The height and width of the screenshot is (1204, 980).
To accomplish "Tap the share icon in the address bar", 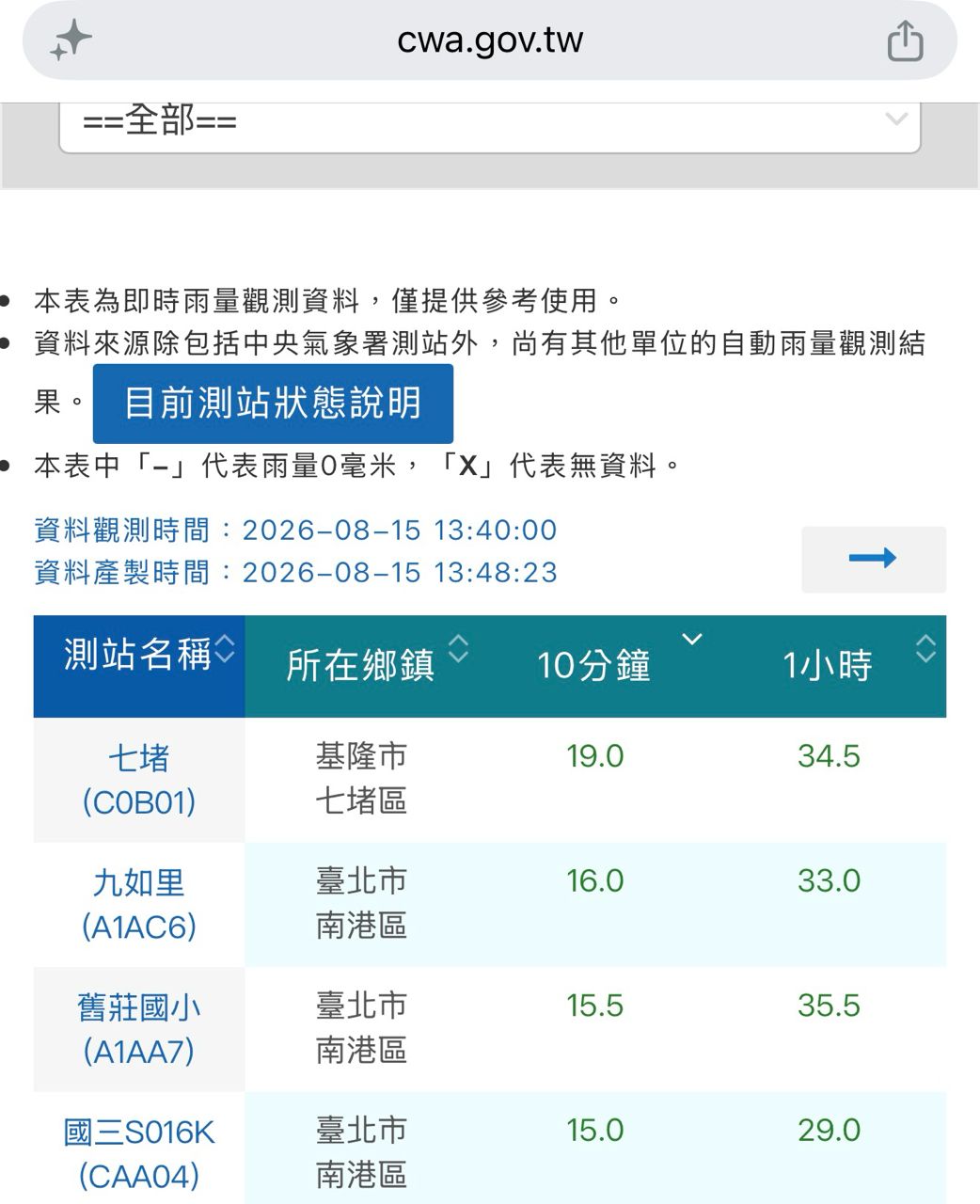I will [x=905, y=41].
